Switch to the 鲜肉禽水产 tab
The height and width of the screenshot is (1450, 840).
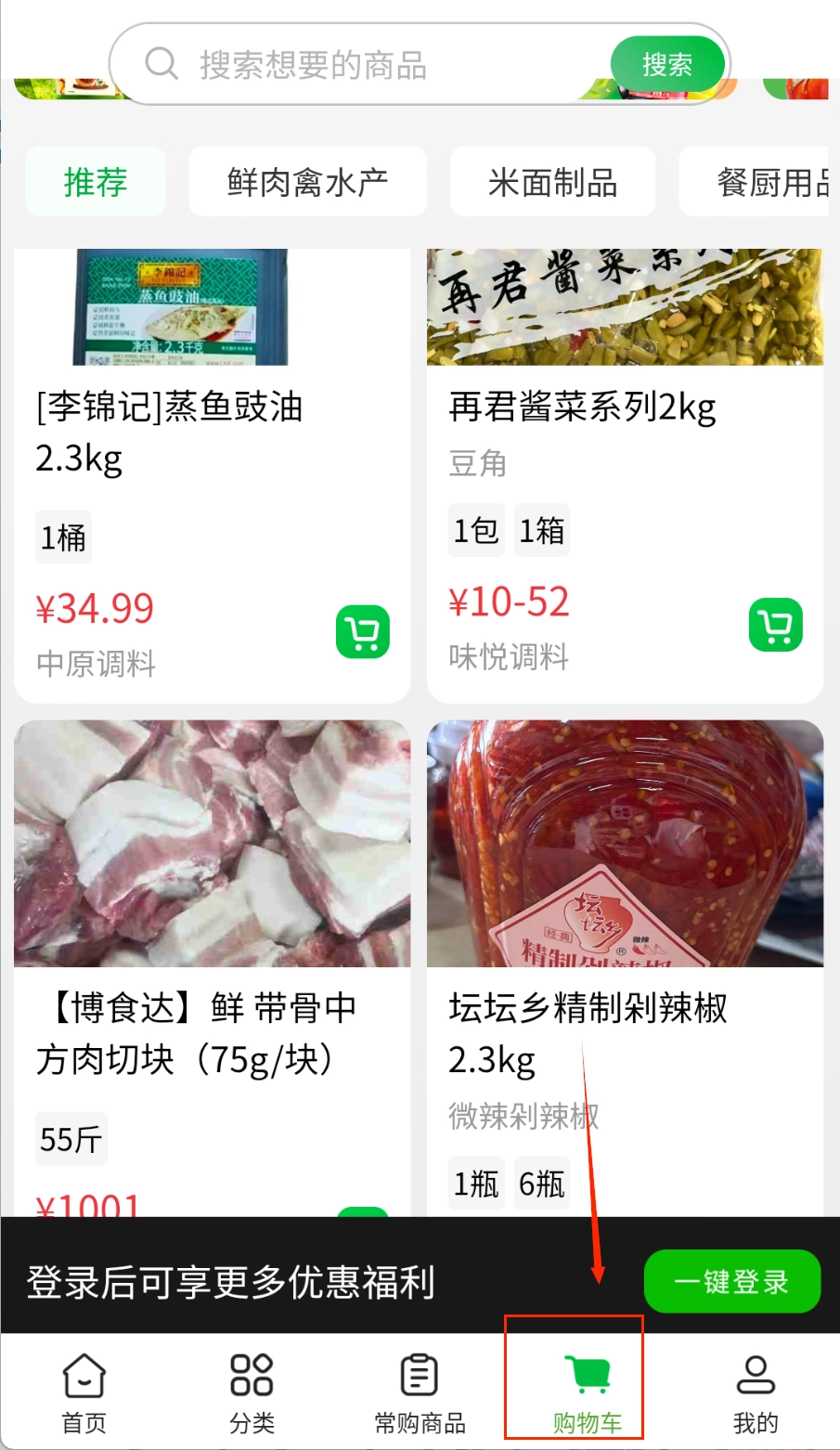[307, 182]
